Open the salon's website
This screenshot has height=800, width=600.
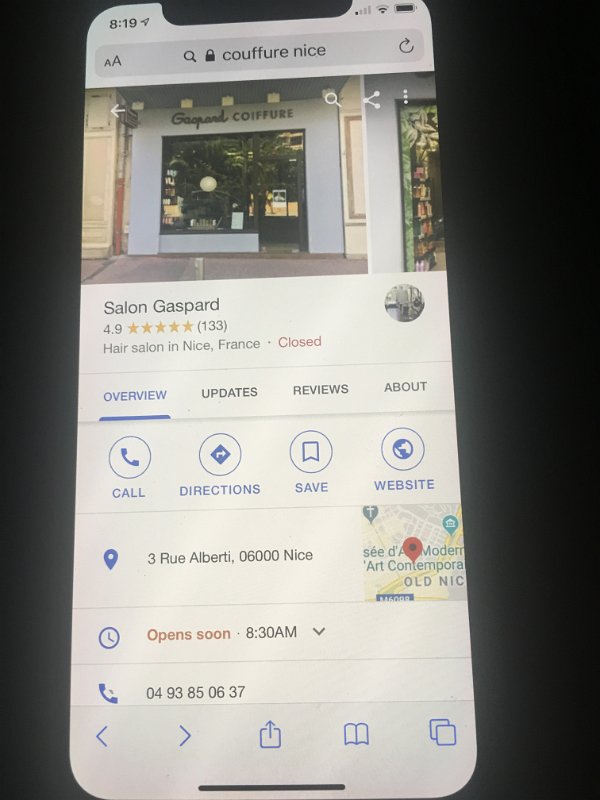click(403, 458)
